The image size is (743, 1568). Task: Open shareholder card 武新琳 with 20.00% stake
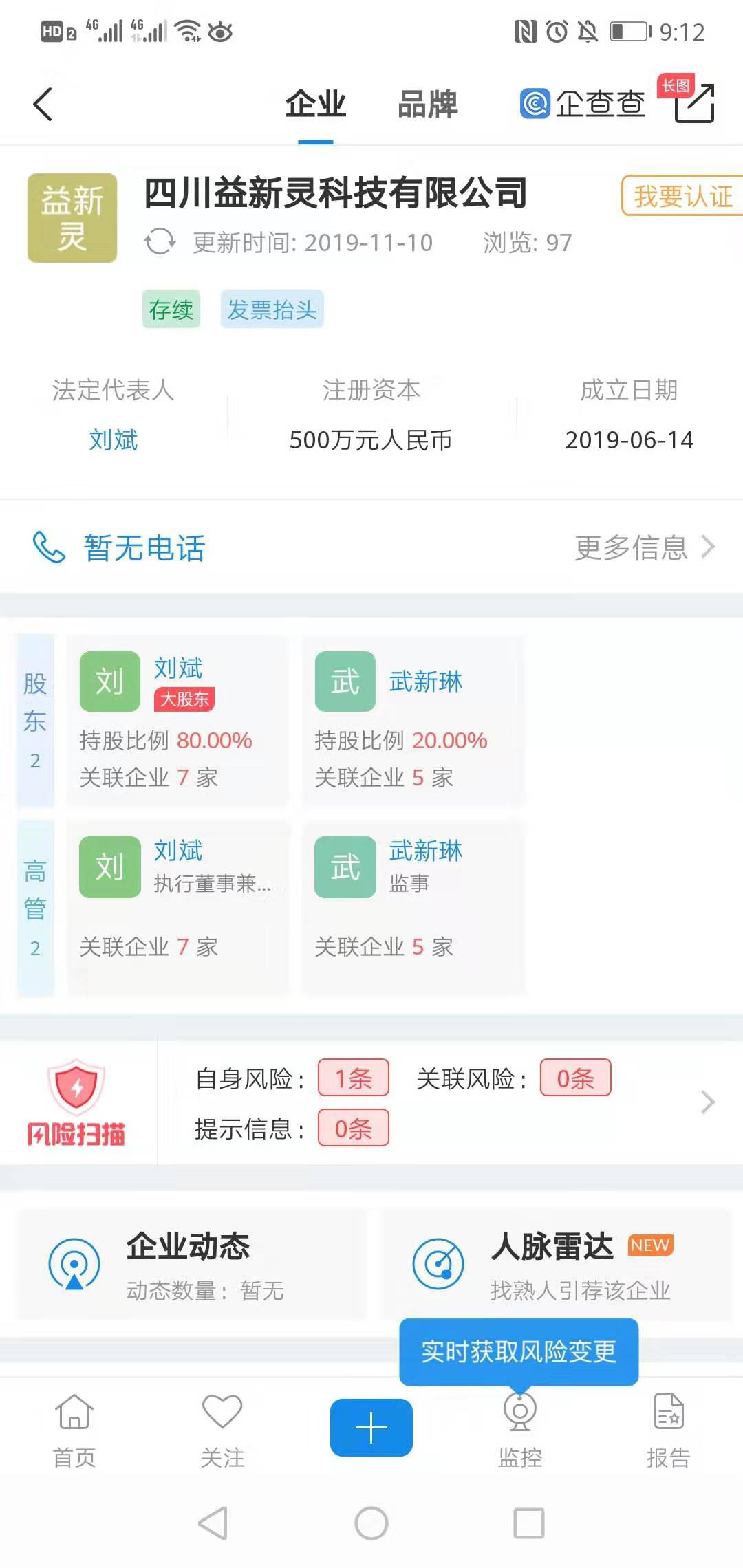(413, 720)
